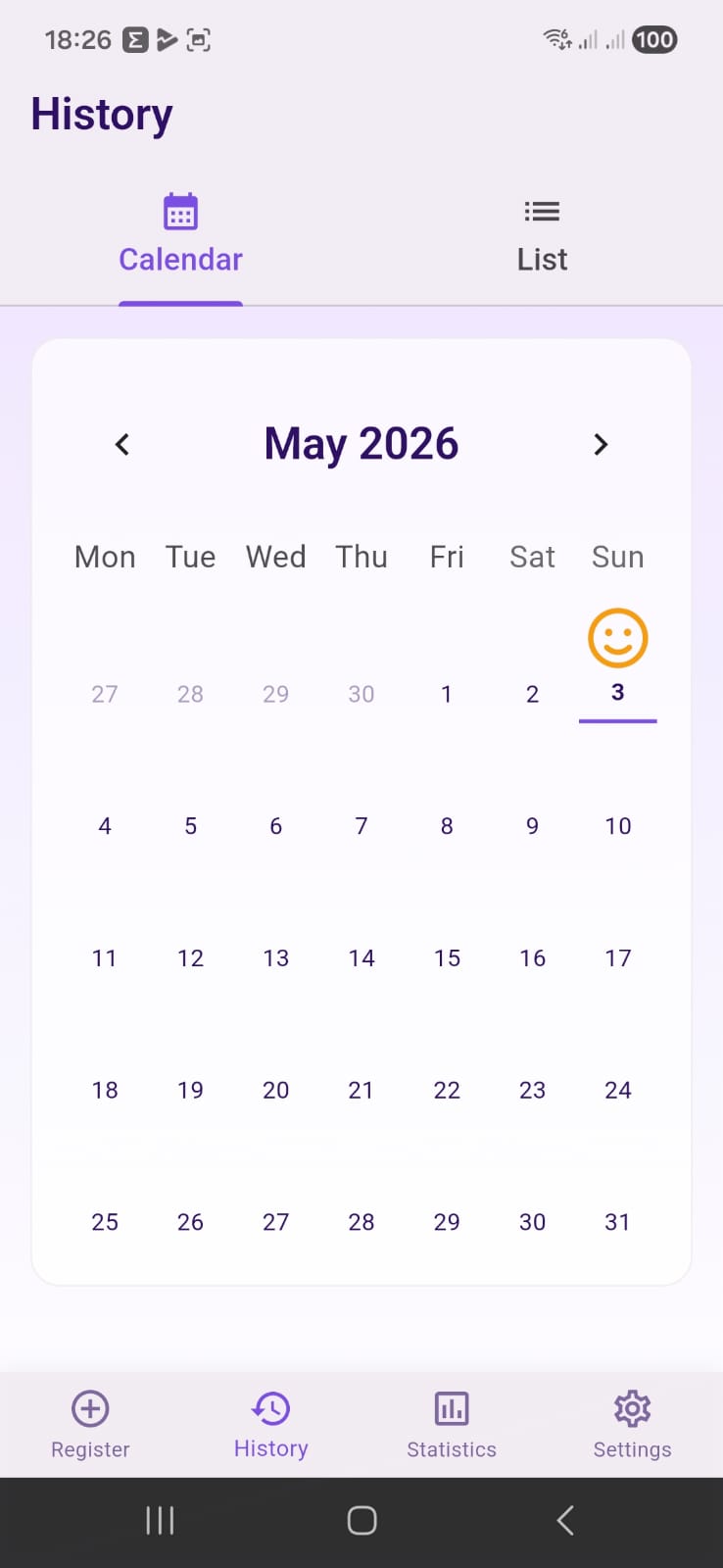Select May 15 on the calendar

(x=447, y=957)
